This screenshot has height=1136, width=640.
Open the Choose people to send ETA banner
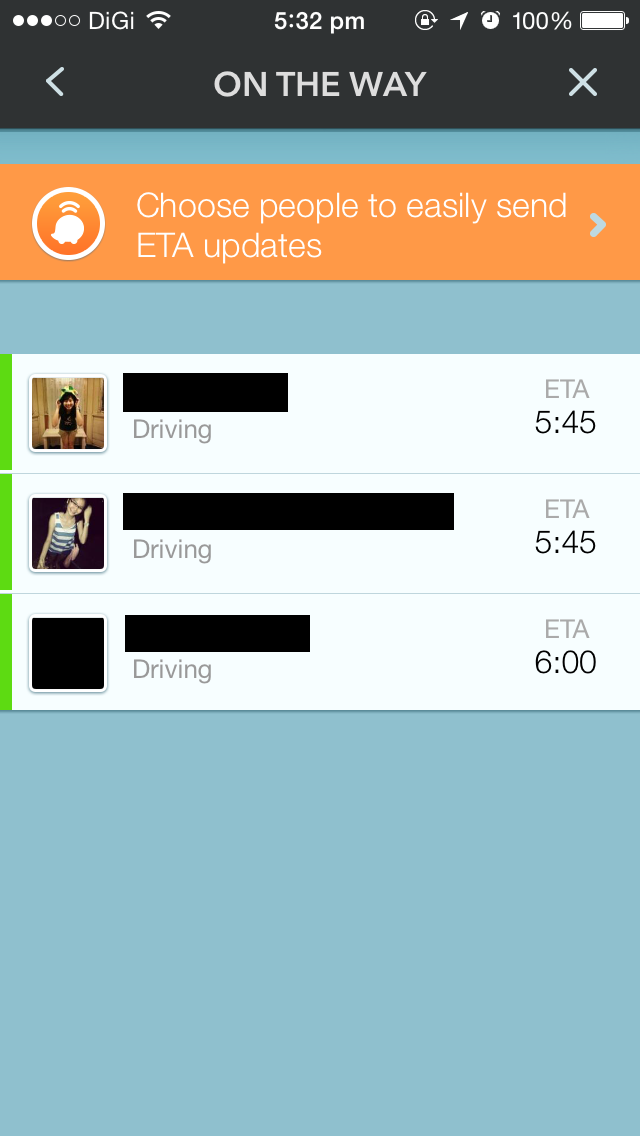[320, 223]
